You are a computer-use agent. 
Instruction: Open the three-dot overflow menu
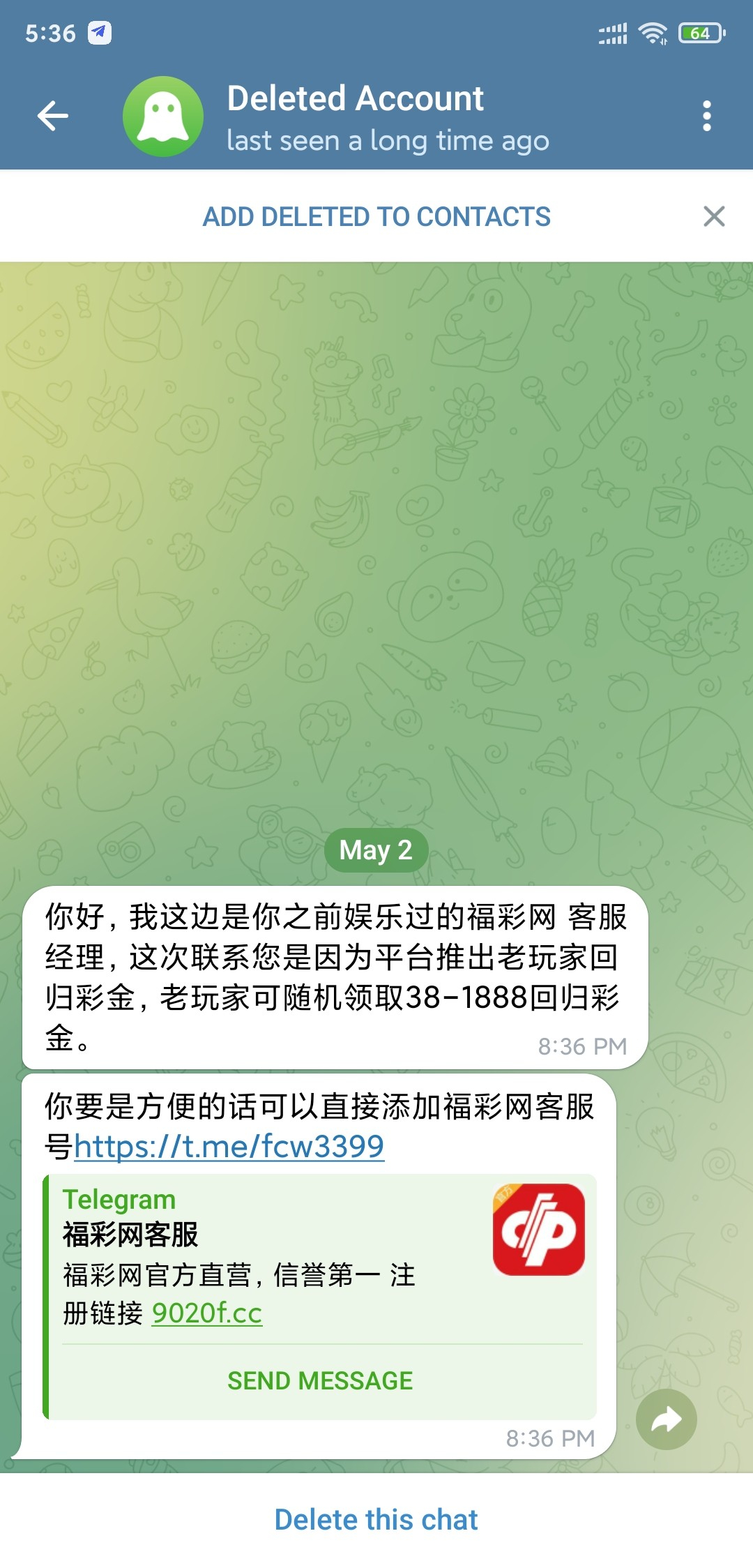tap(706, 116)
